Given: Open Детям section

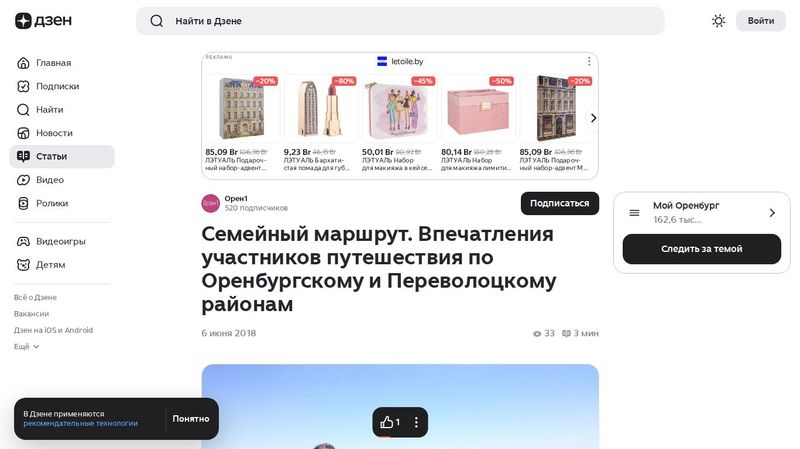Looking at the screenshot, I should 50,265.
